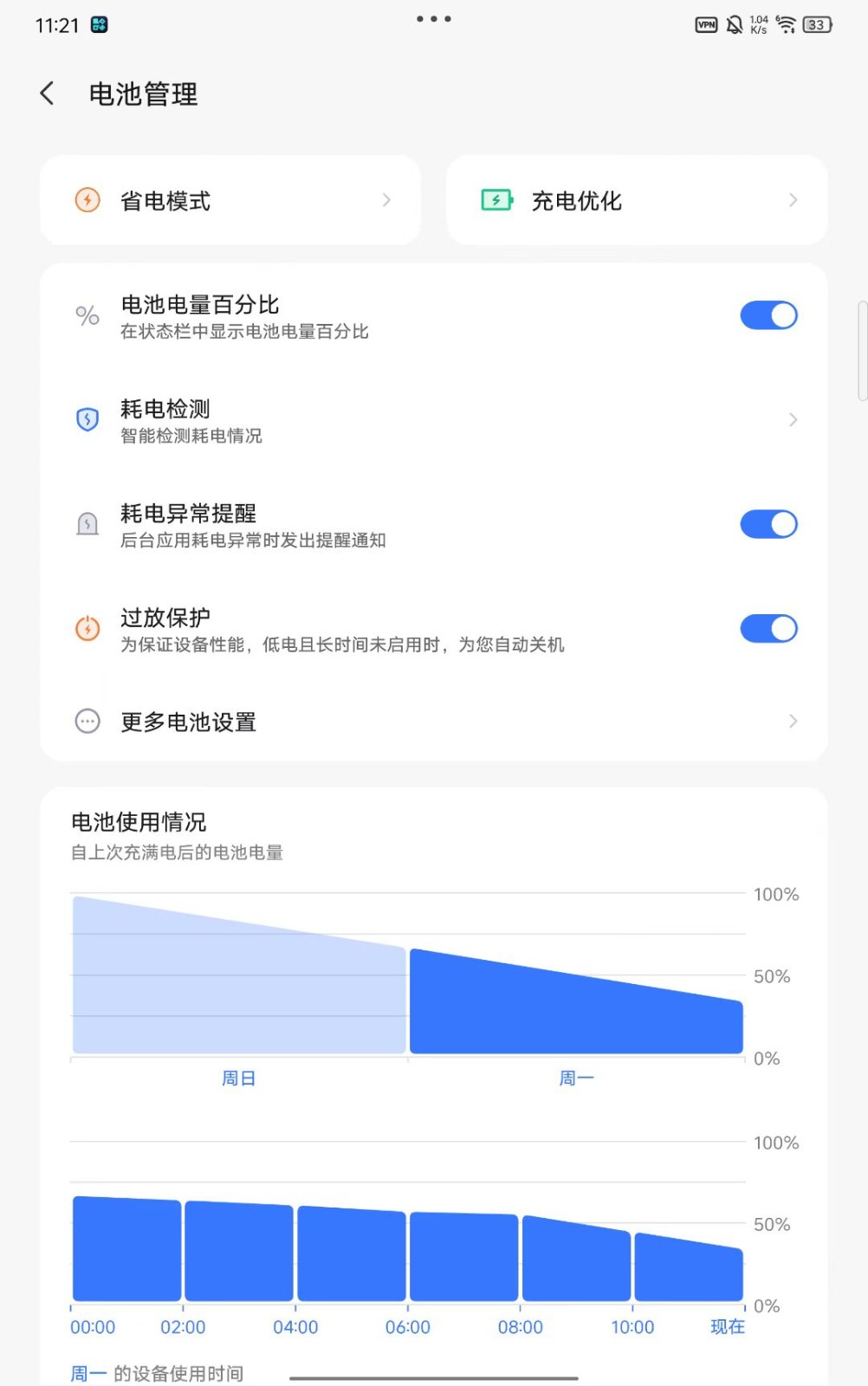Screen dimensions: 868x1386
Task: Toggle 电池电量百分比 switch
Action: click(x=768, y=315)
